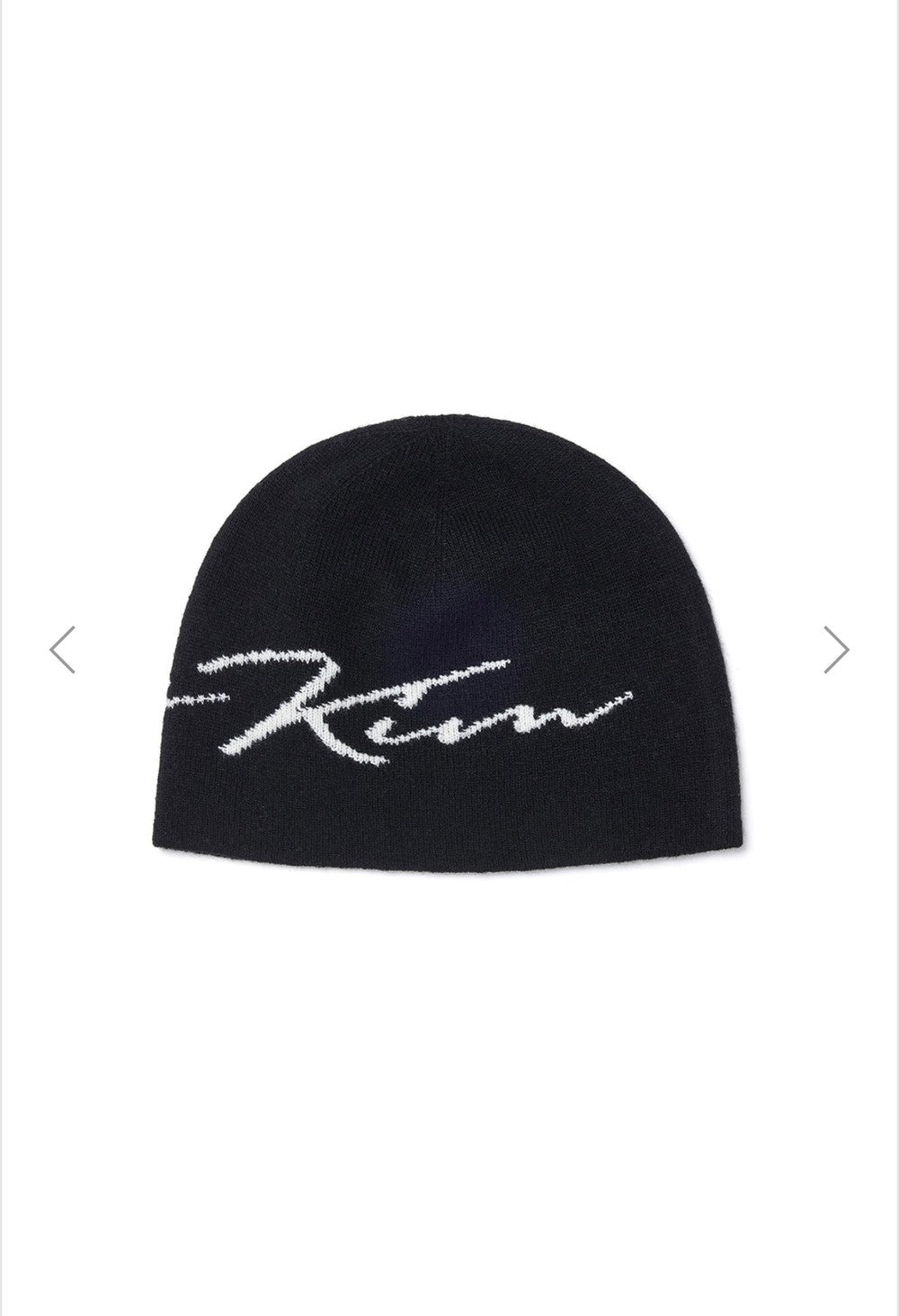Go to the next product image
Screen dimensions: 899x1316
[x=836, y=649]
